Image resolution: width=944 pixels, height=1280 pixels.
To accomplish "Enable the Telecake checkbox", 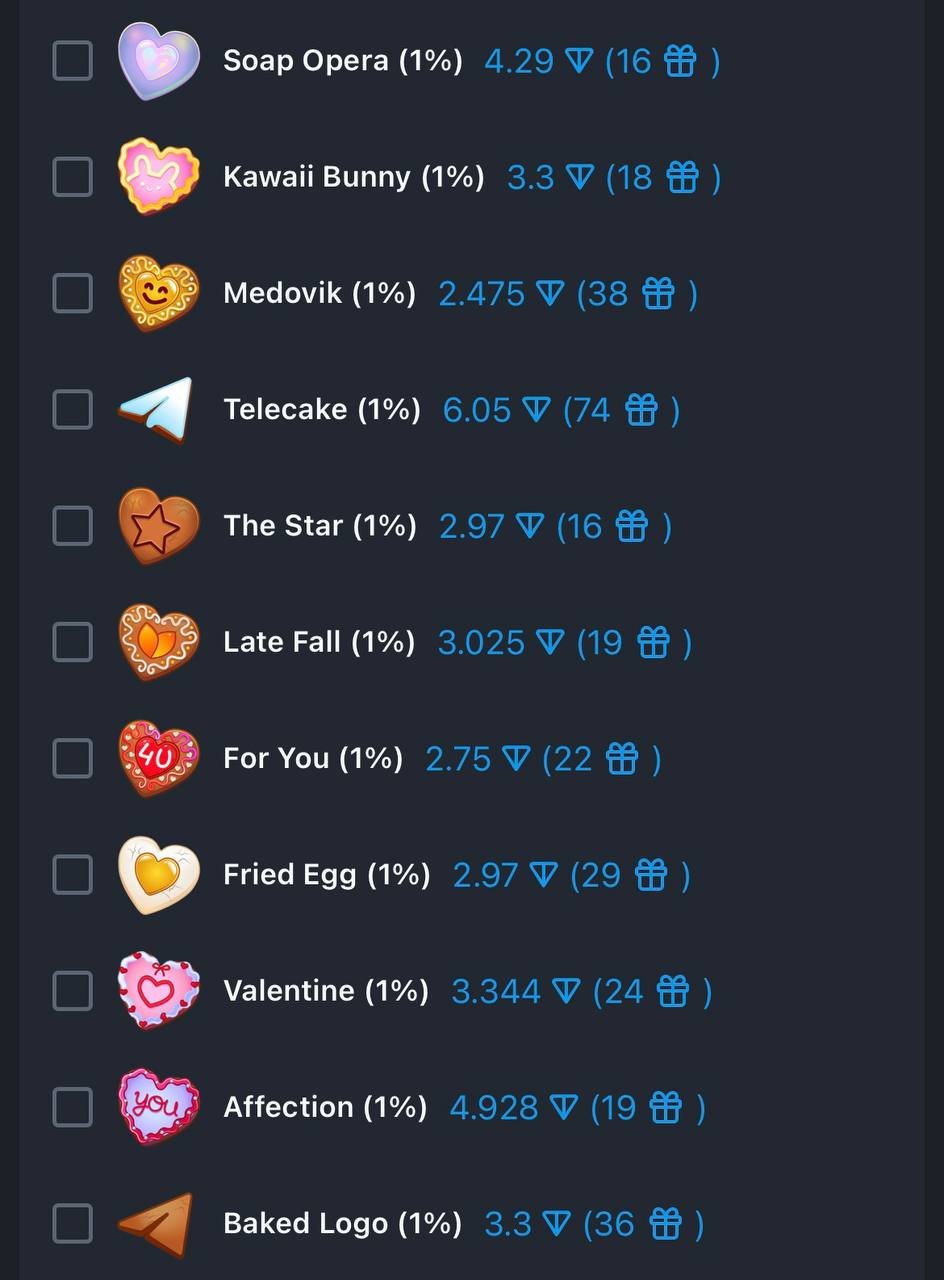I will 72,409.
